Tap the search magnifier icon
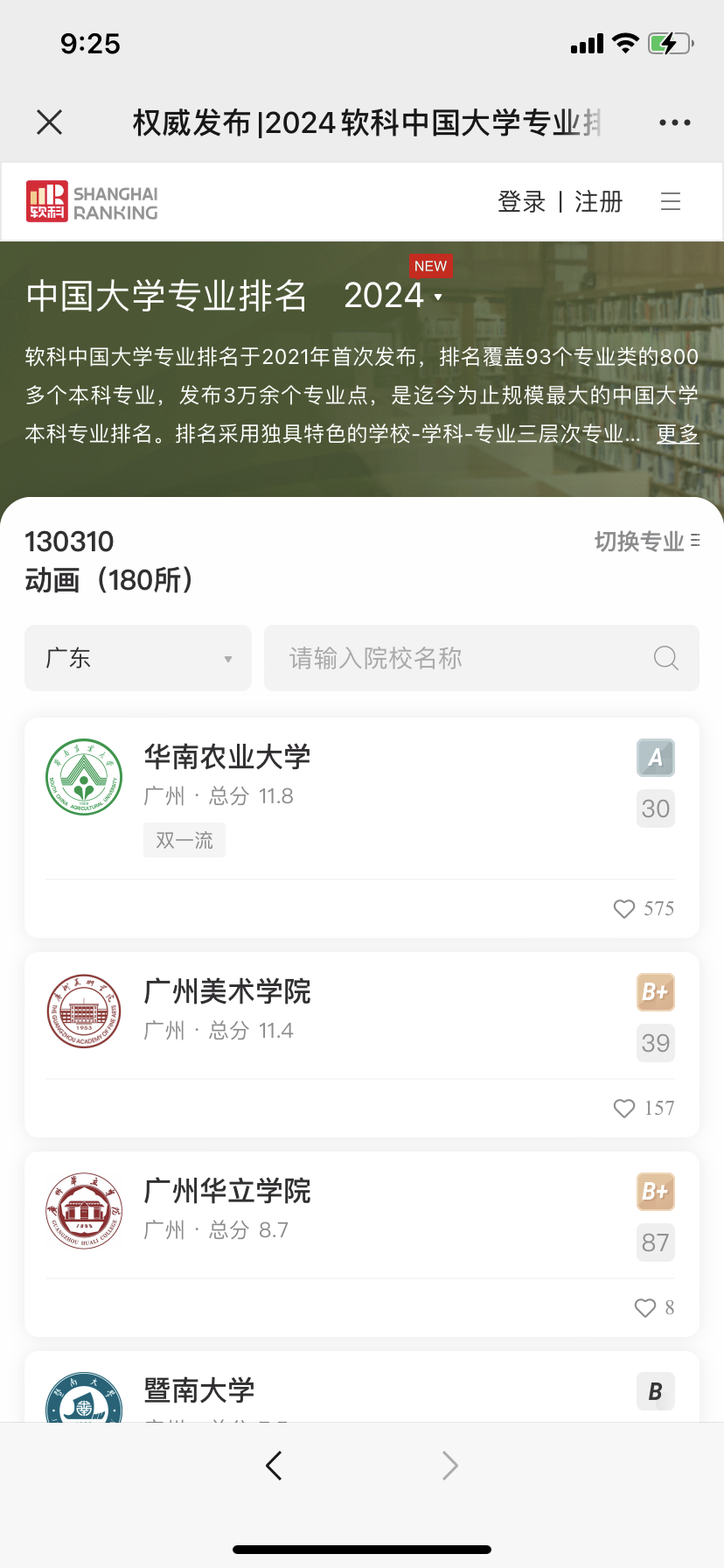724x1568 pixels. (666, 658)
